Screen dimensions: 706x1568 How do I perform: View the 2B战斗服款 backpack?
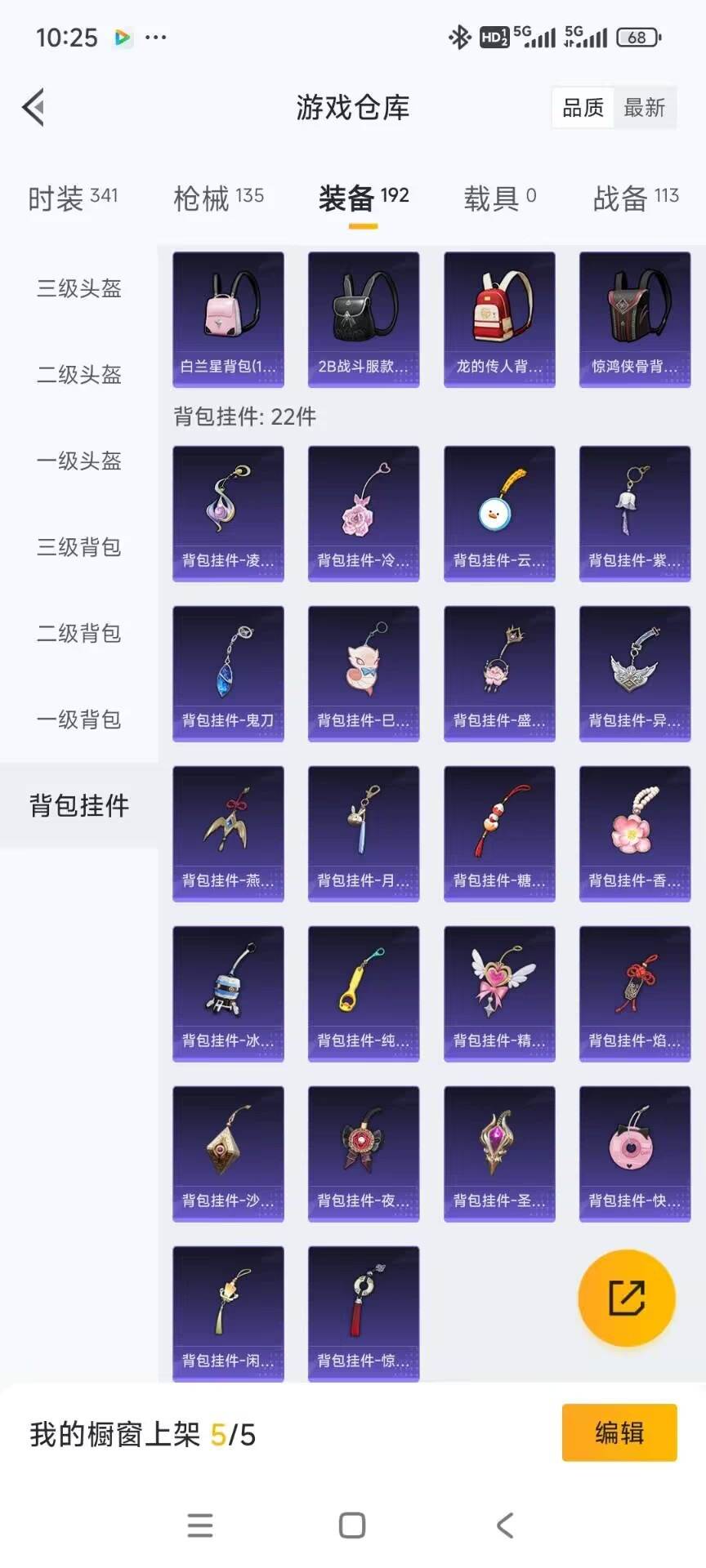coord(364,318)
